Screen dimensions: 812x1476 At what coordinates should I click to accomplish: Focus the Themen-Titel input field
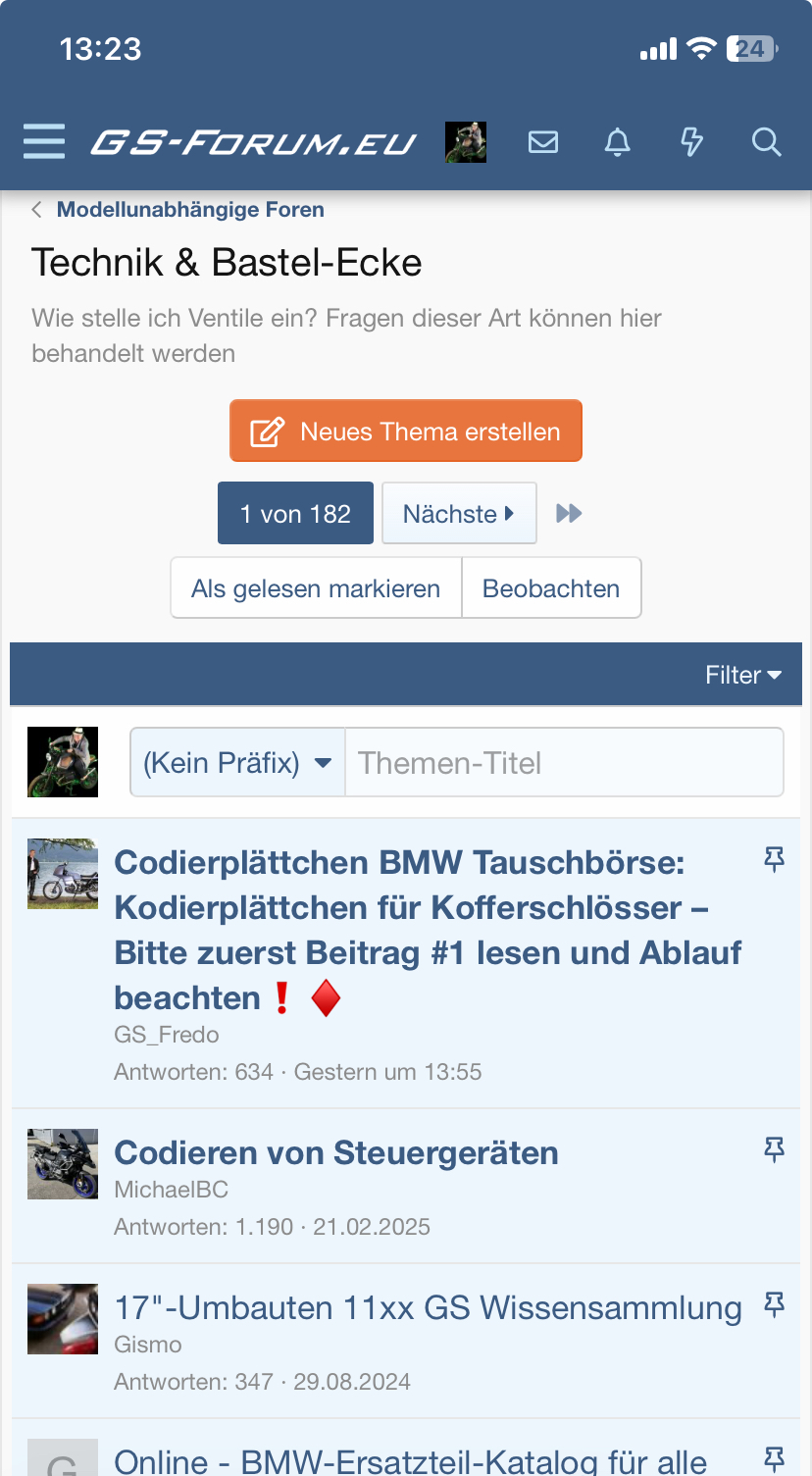click(564, 763)
